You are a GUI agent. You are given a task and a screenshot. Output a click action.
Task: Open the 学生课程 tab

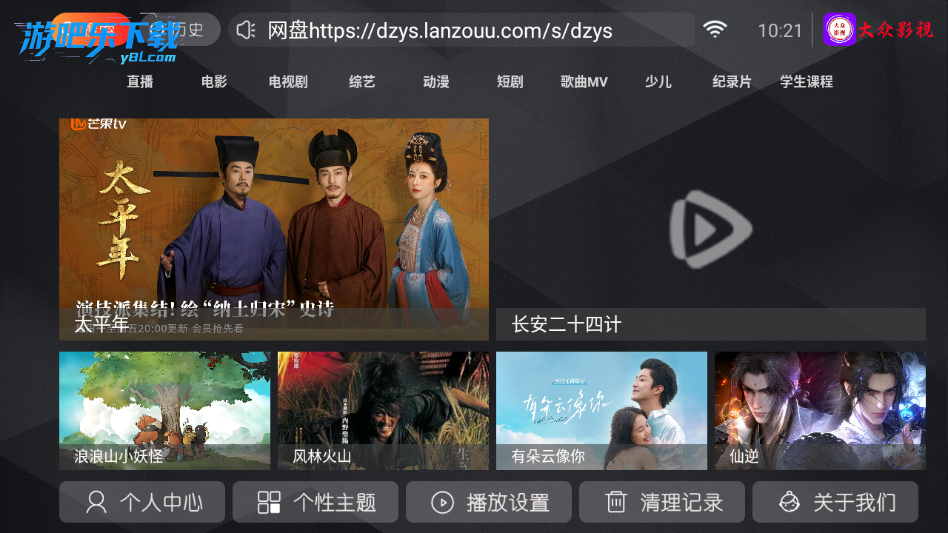point(806,82)
